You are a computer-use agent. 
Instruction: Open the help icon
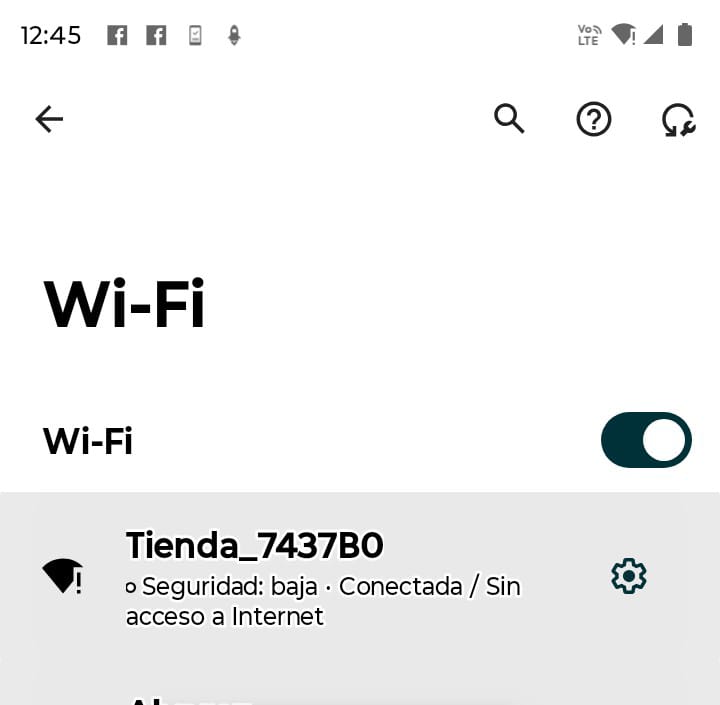594,120
